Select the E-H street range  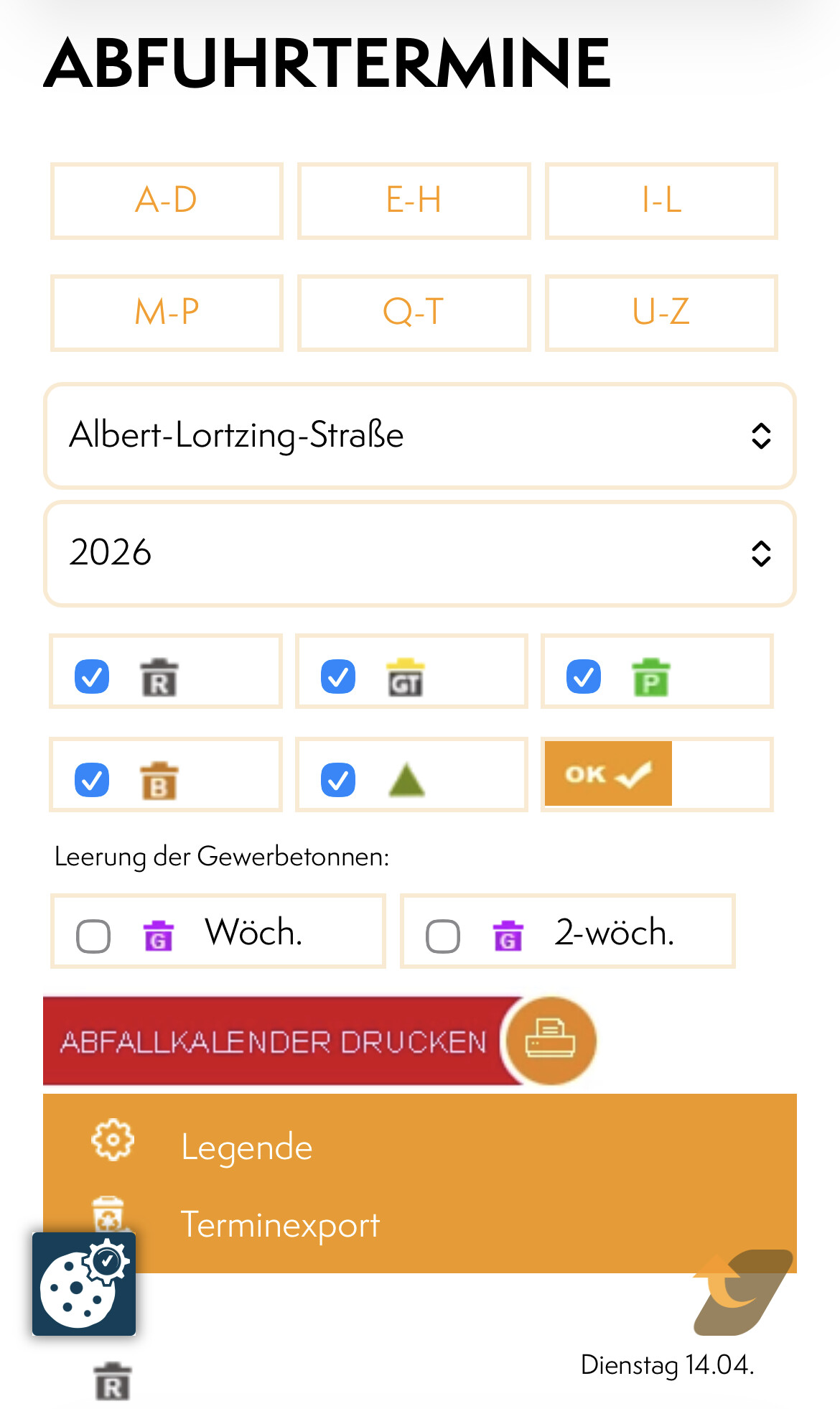coord(414,201)
